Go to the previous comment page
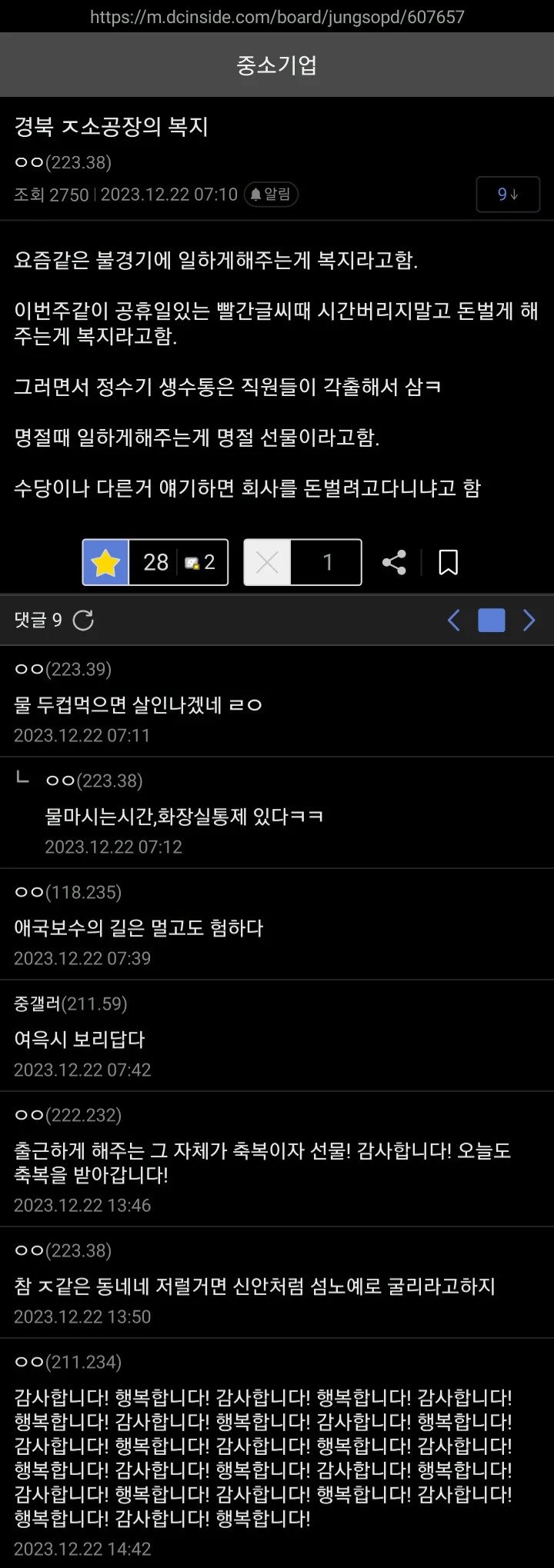 pyautogui.click(x=454, y=621)
